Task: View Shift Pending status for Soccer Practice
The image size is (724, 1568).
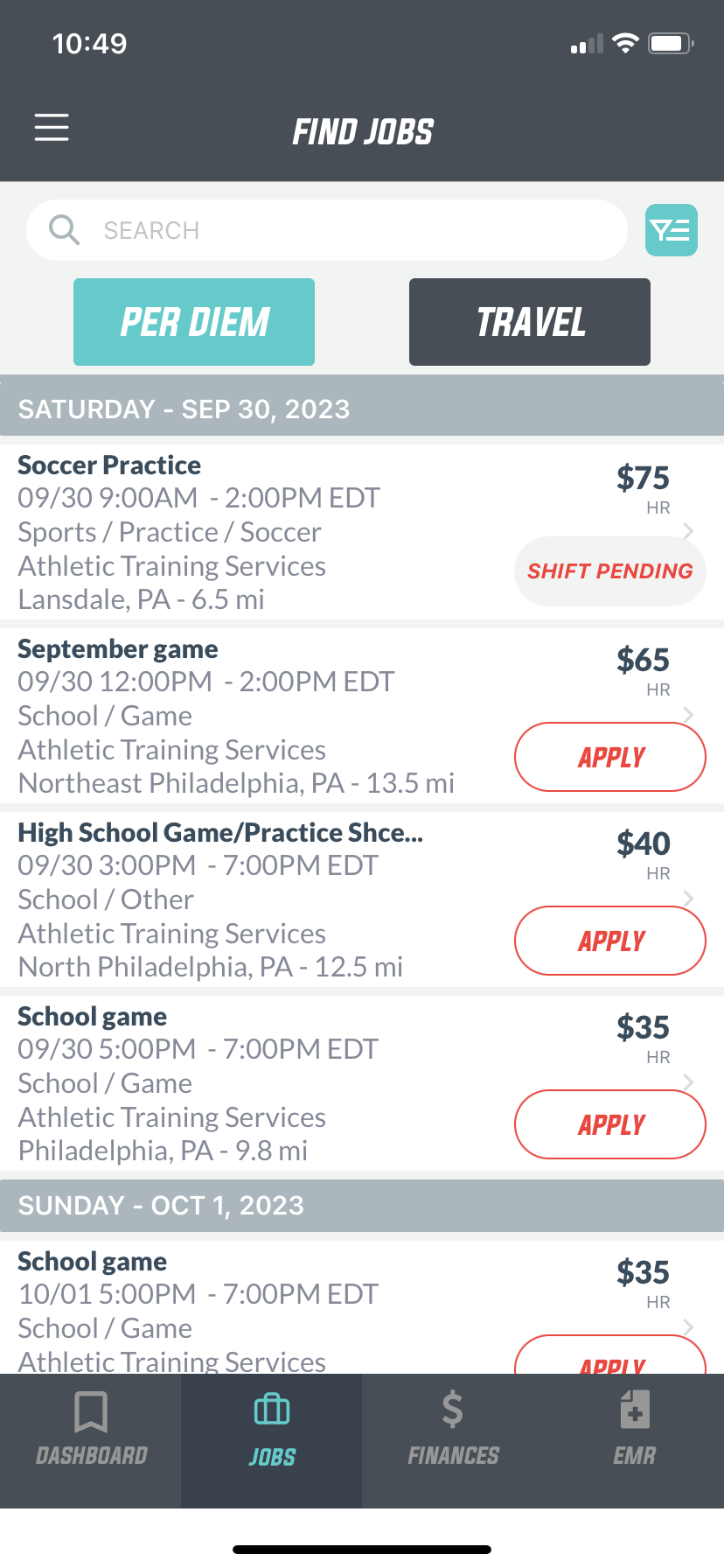Action: click(x=610, y=570)
